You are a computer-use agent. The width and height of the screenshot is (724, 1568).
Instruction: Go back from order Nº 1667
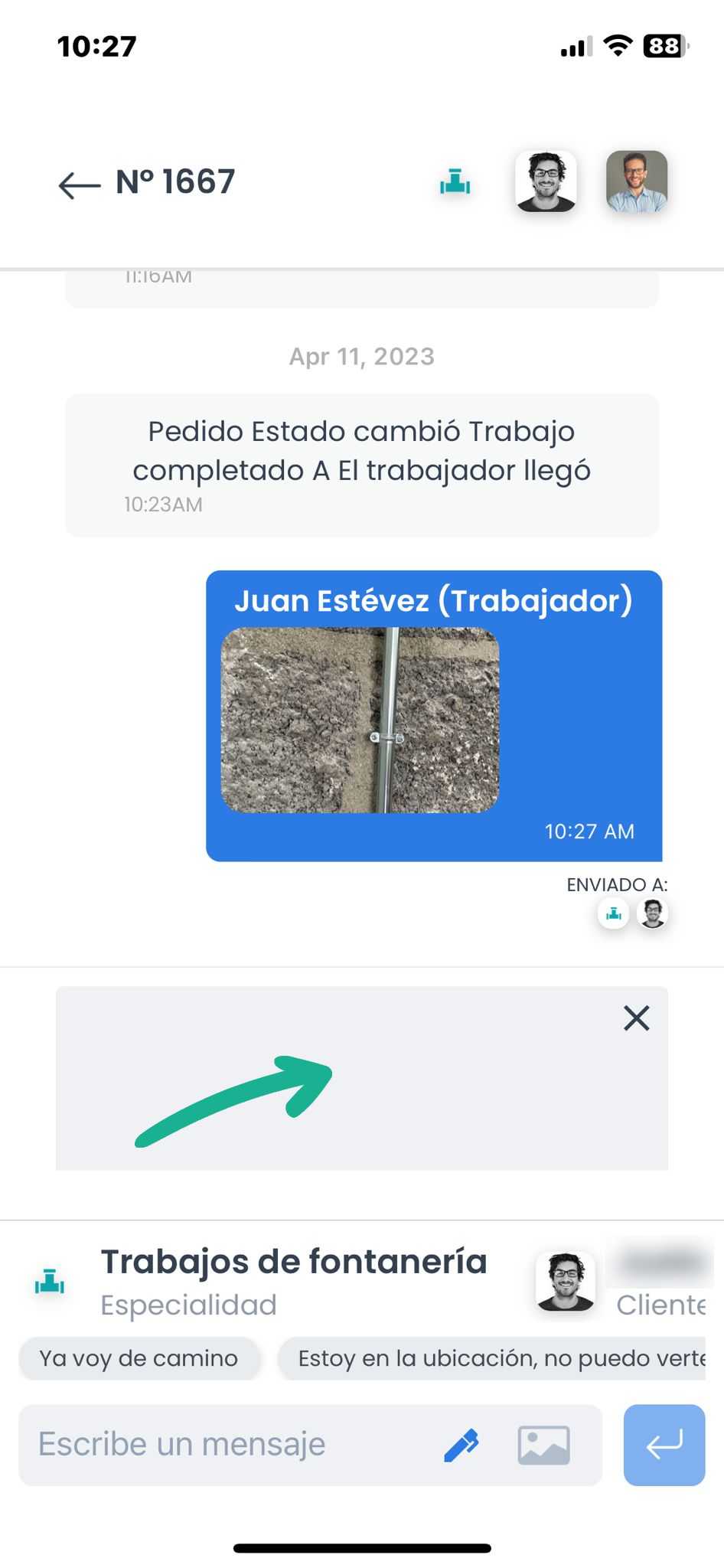tap(80, 185)
